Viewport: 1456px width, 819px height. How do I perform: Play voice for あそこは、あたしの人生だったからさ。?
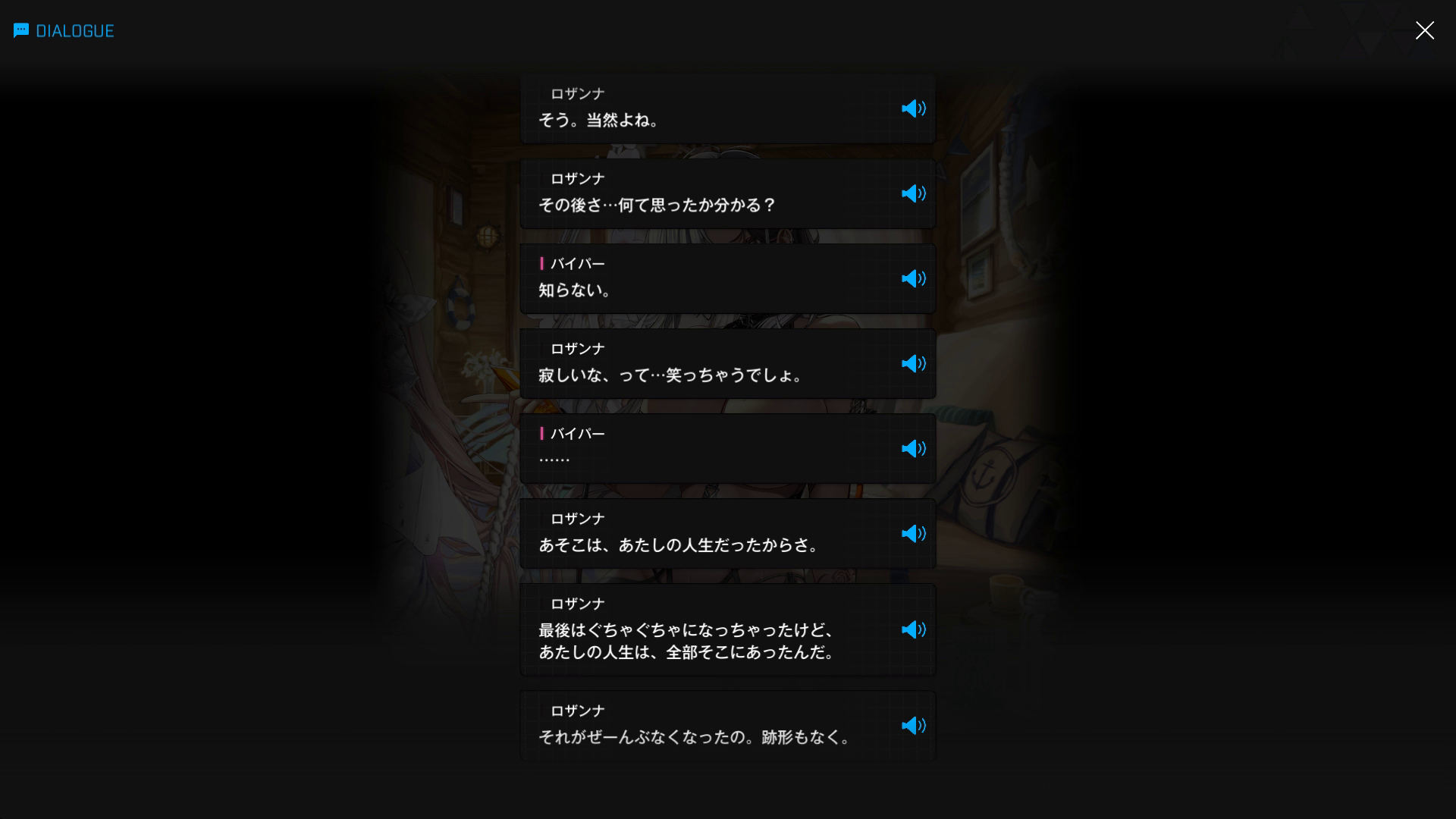pos(913,533)
